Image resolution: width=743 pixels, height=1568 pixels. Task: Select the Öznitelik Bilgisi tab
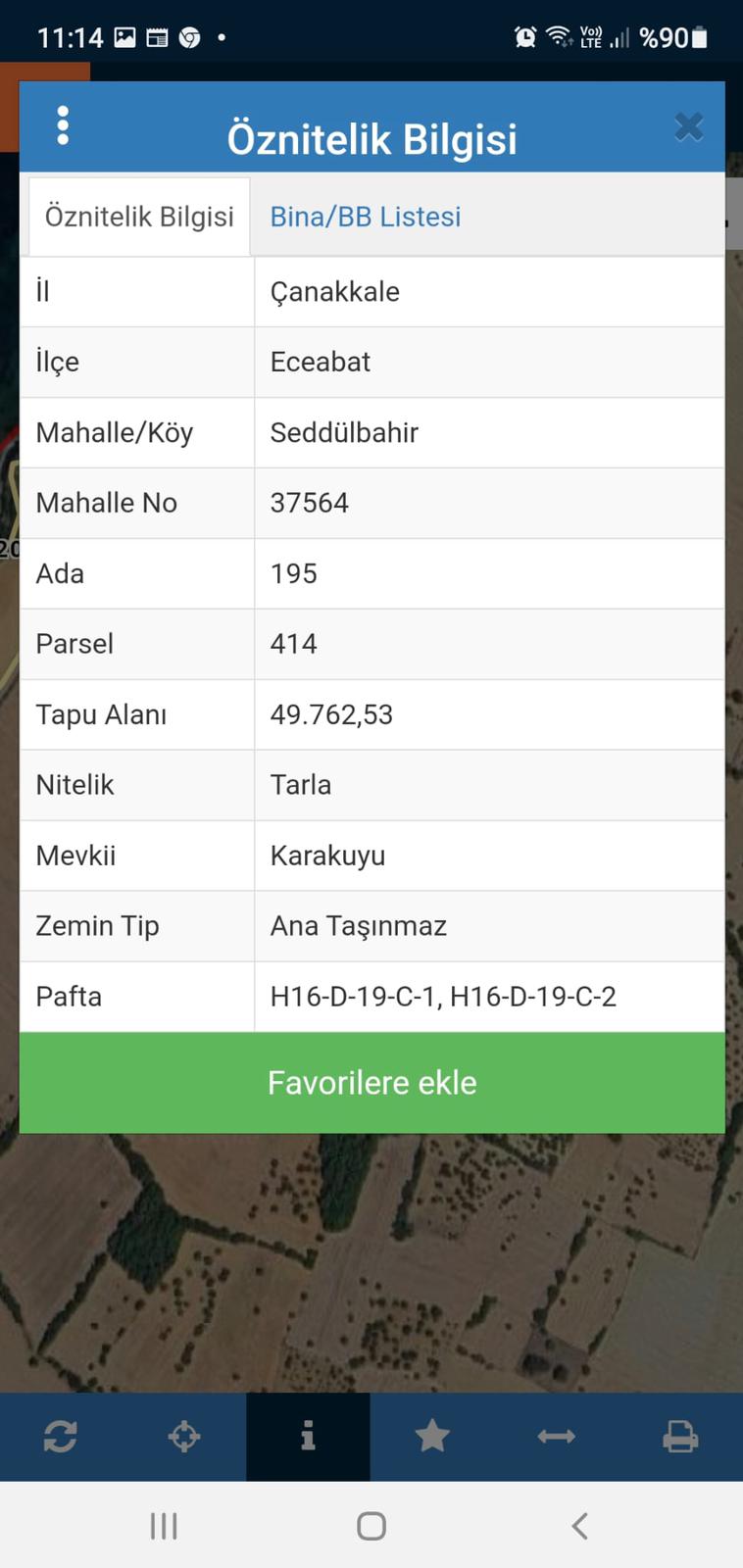point(139,217)
